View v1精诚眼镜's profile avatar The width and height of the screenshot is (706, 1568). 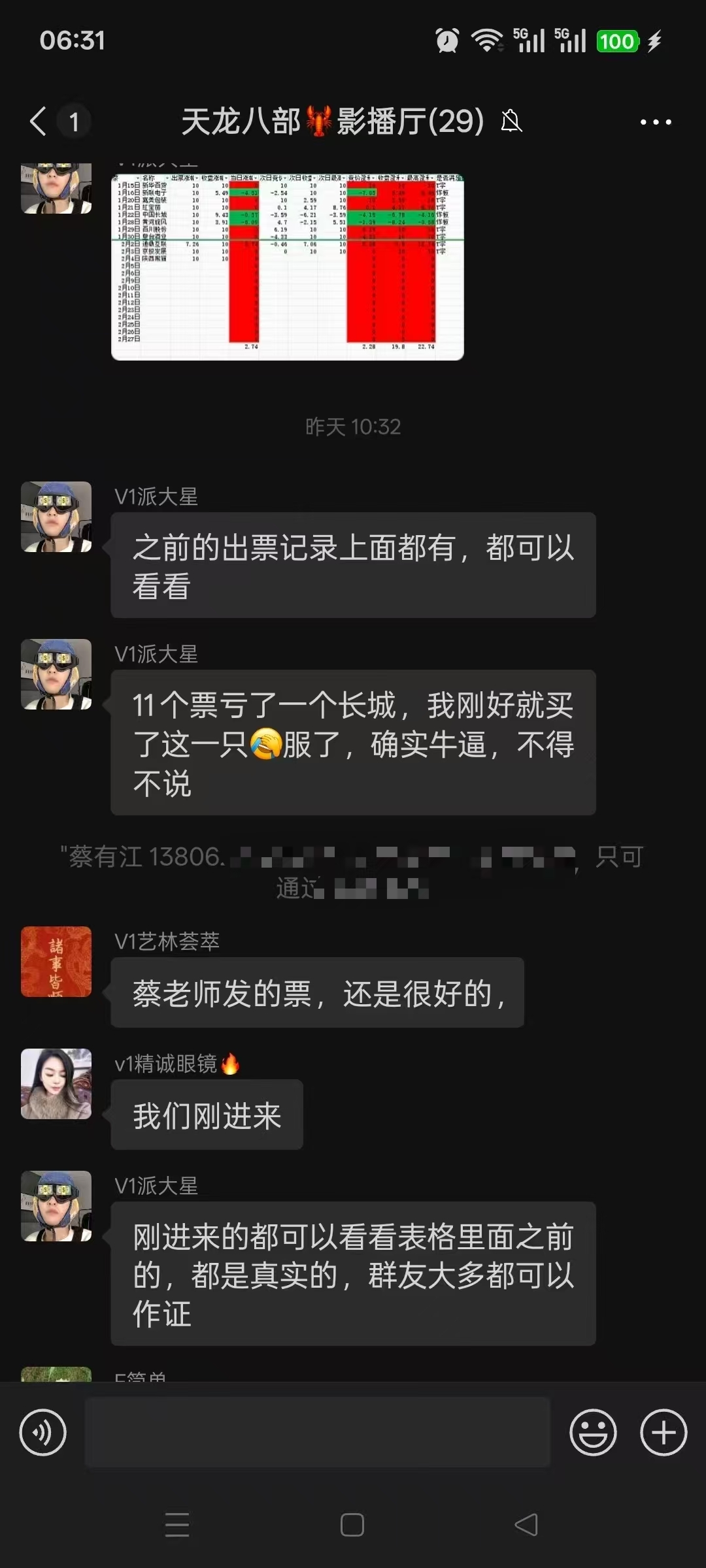click(56, 1084)
